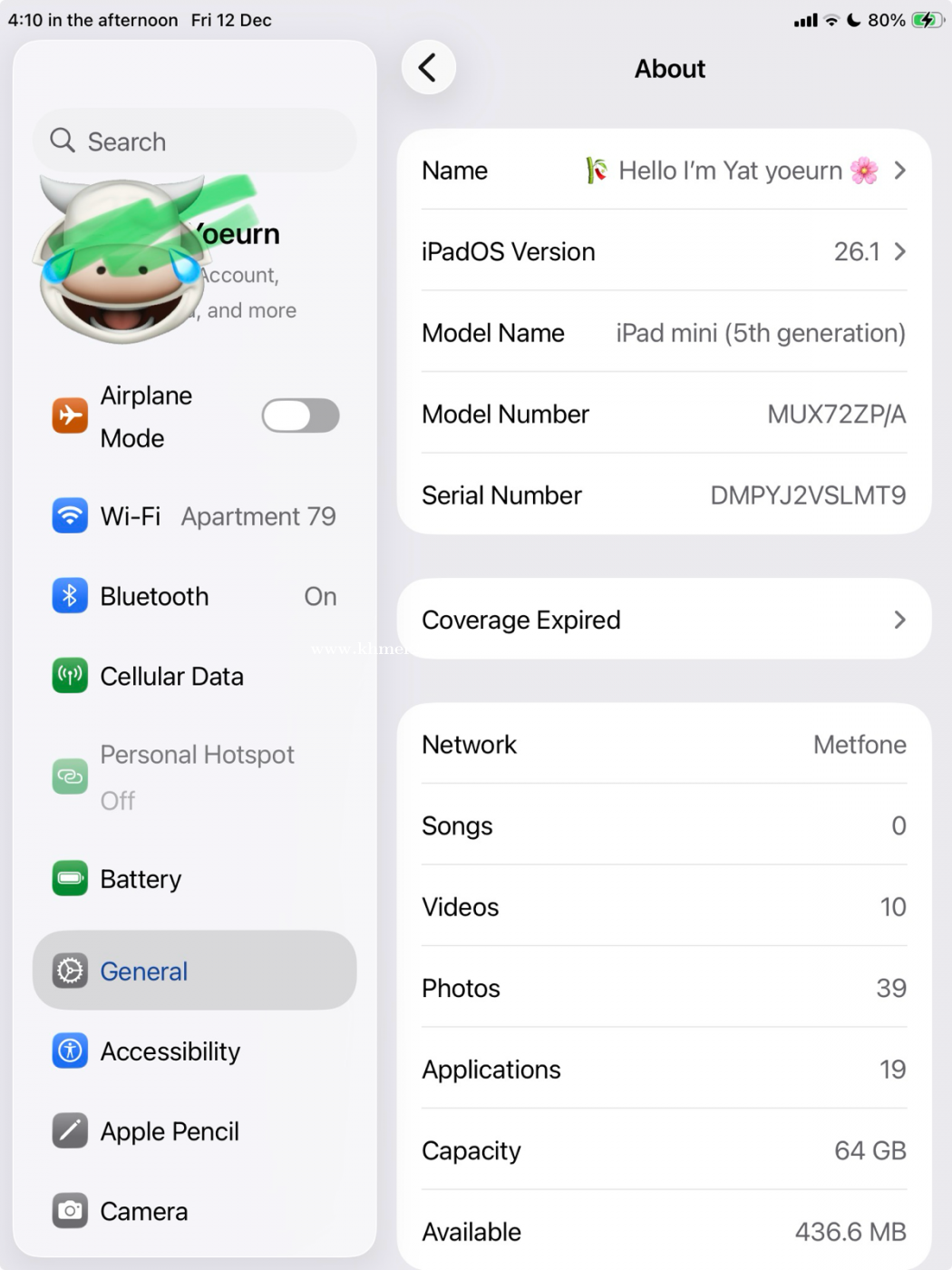Select General in the sidebar
Screen dimensions: 952x1270
click(195, 971)
